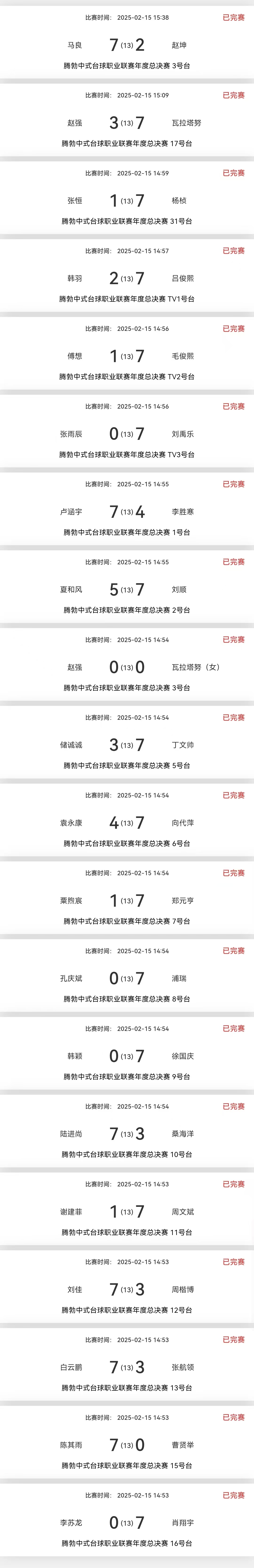This screenshot has height=1568, width=254.
Task: View 白云鹏 vs 张航领 match details
Action: 127,1367
